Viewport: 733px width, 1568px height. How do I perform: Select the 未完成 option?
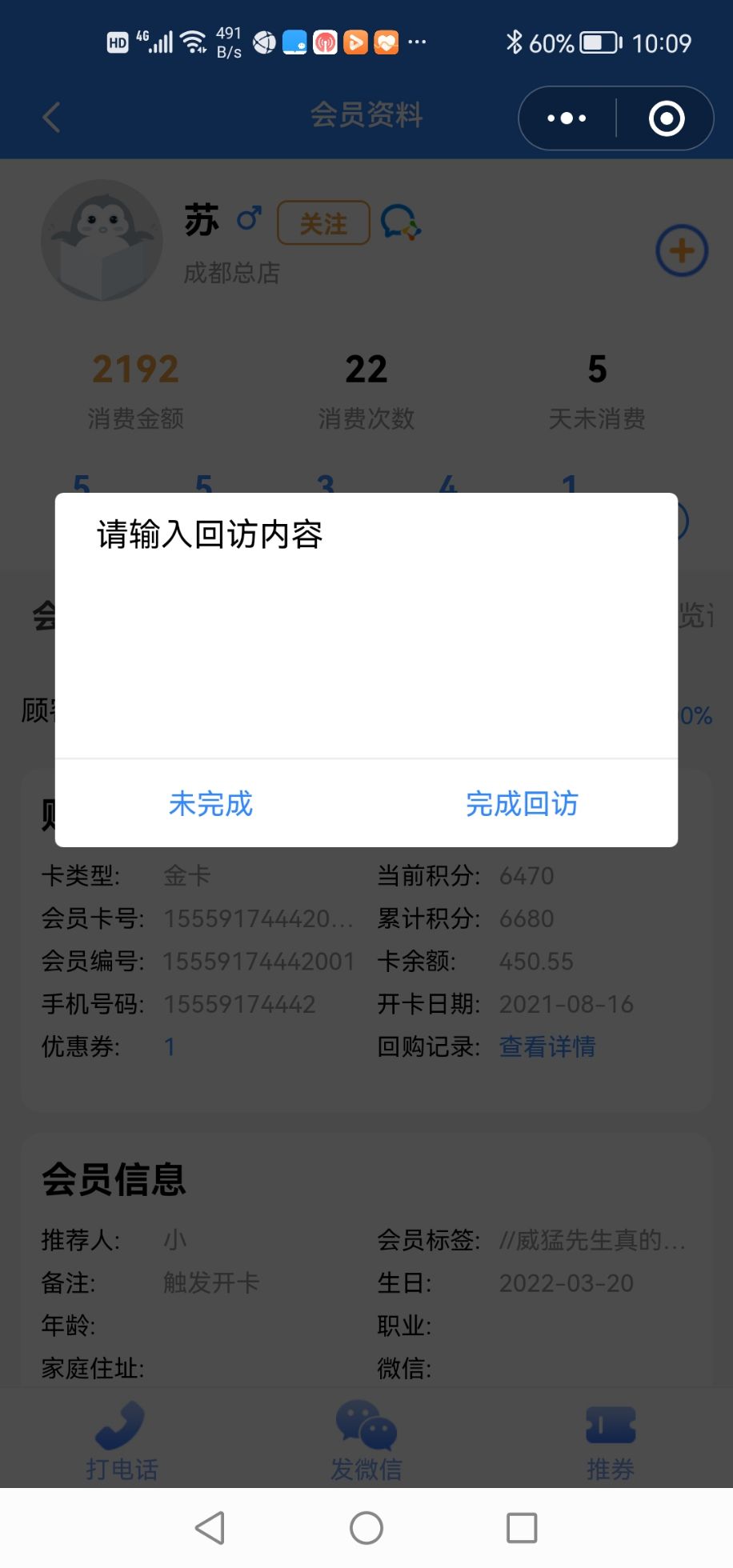210,804
